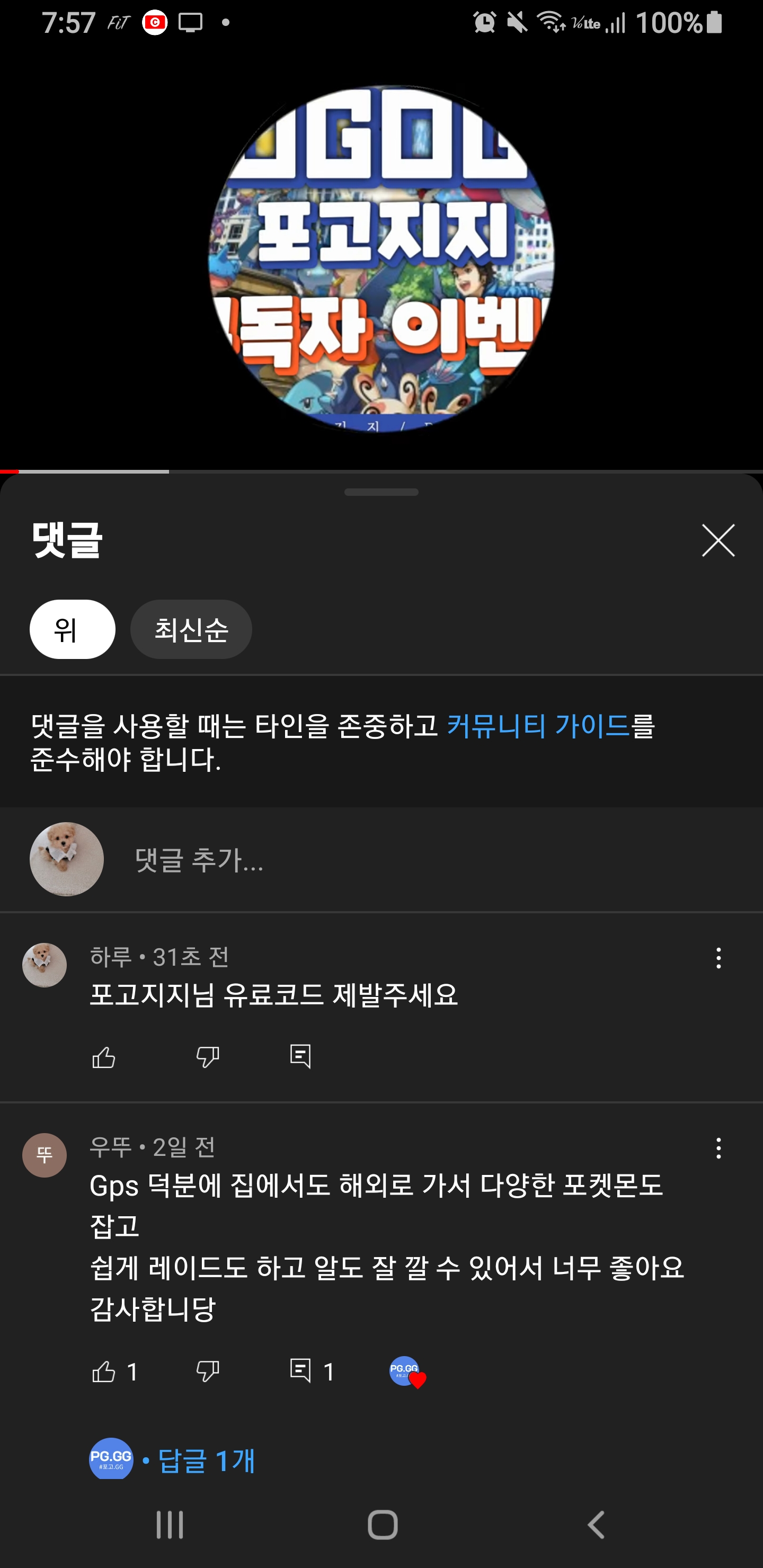Close the 댓글 comments panel

tap(718, 540)
